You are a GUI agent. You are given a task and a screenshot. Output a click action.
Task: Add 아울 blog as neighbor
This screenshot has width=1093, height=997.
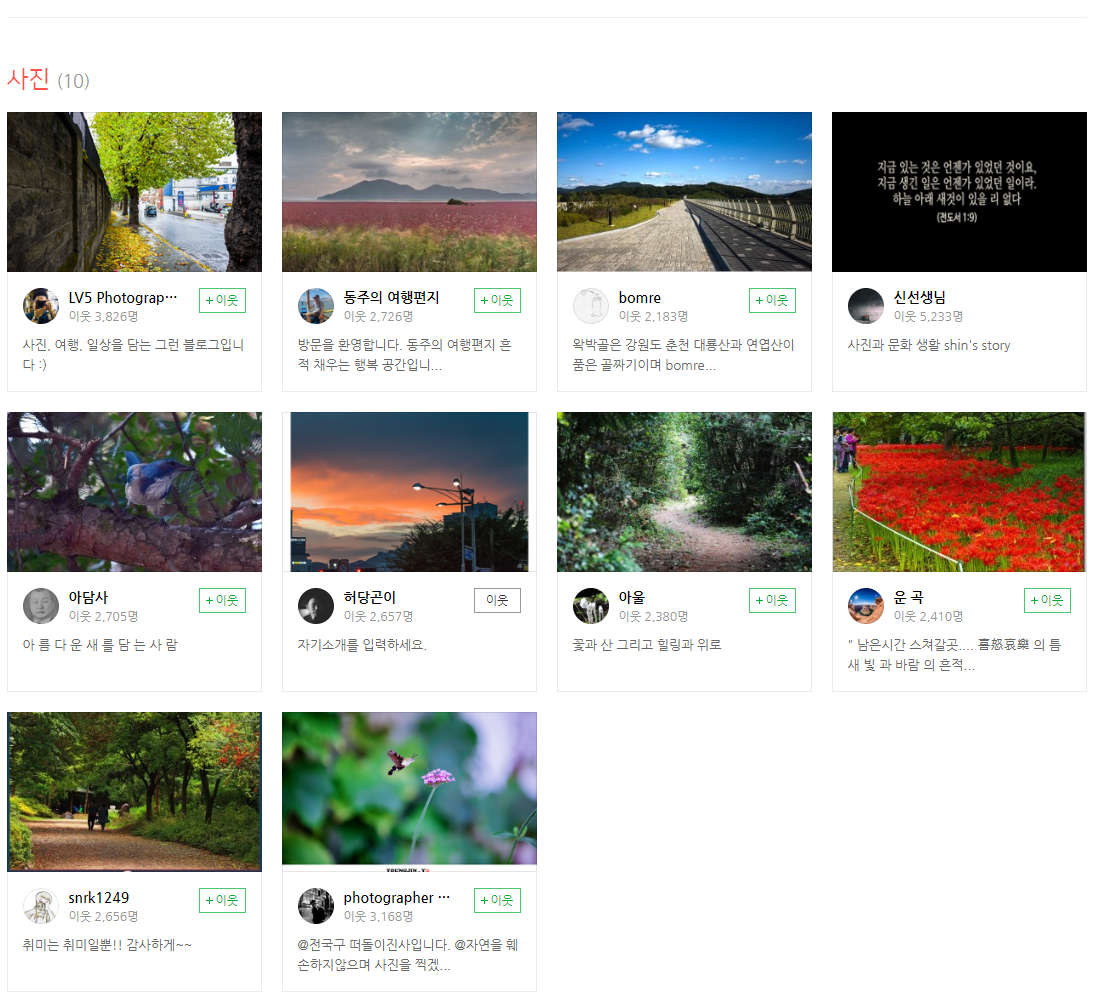pyautogui.click(x=772, y=600)
